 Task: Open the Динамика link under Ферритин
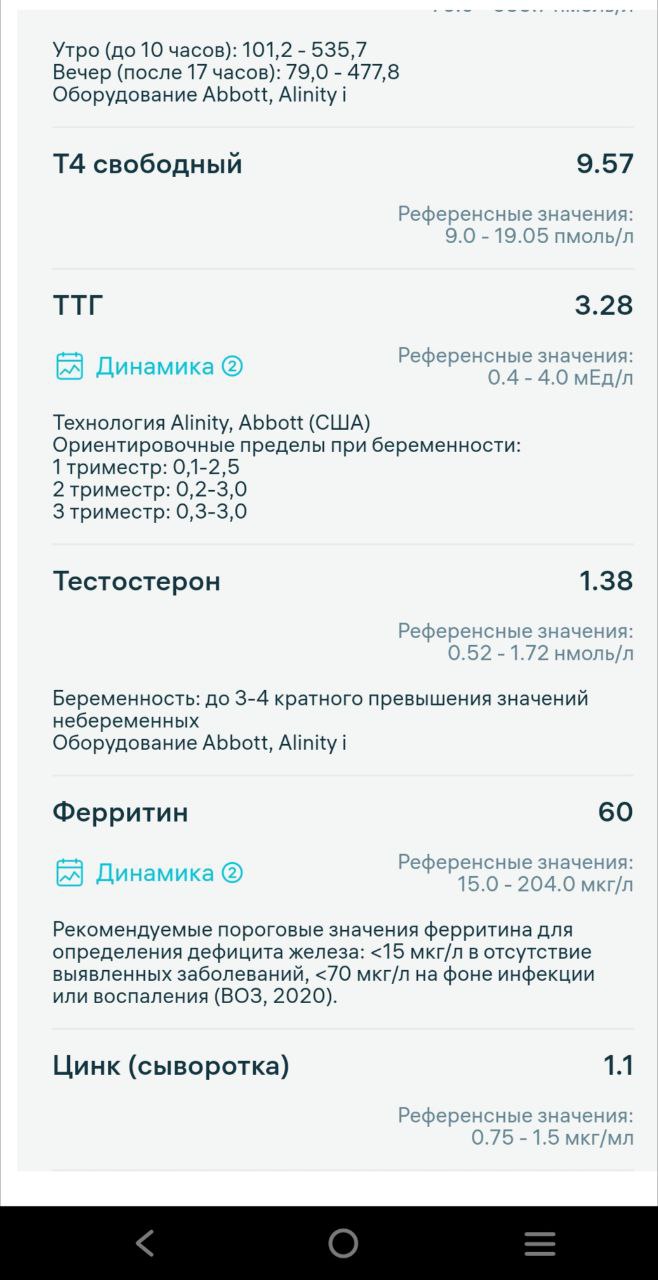coord(149,873)
